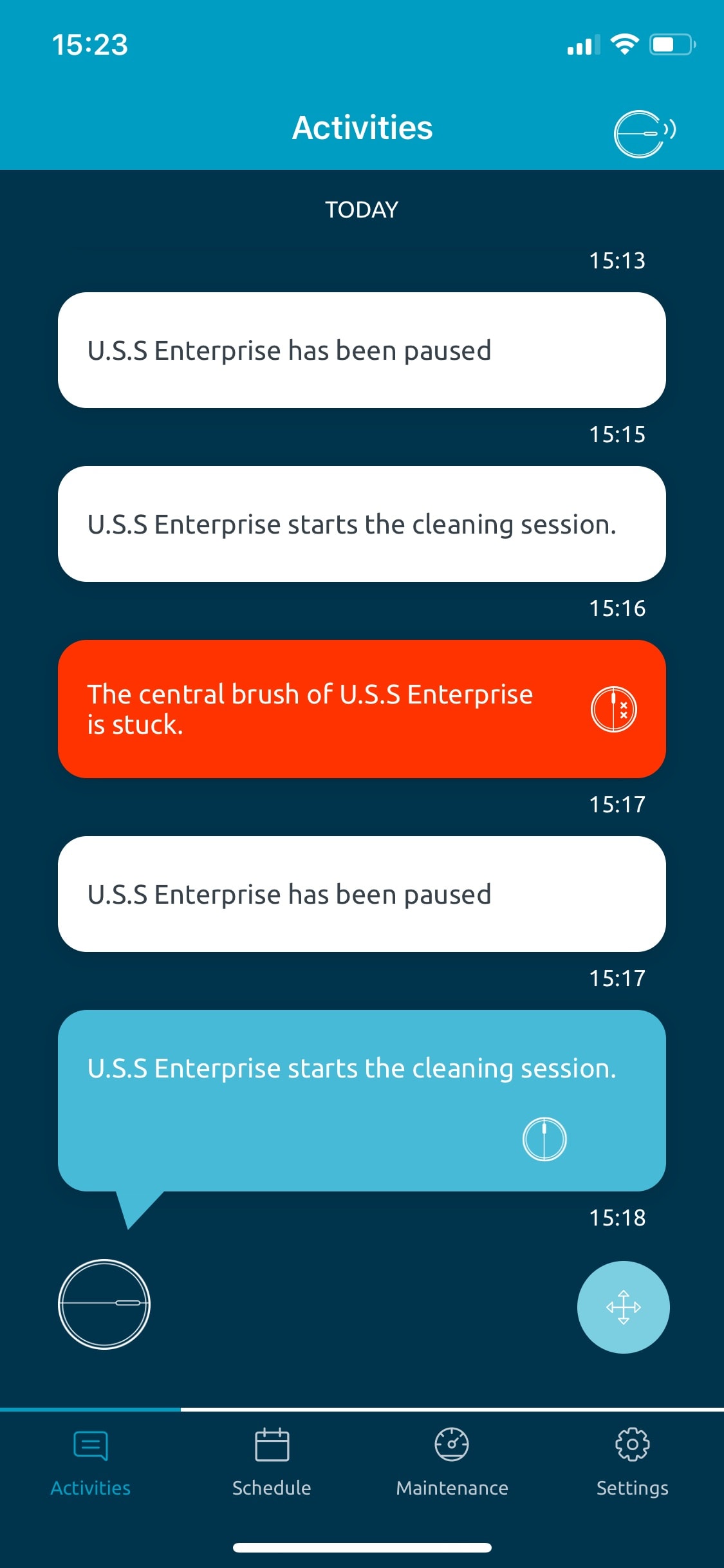Tap the robot avatar under the speech bubble

104,1303
